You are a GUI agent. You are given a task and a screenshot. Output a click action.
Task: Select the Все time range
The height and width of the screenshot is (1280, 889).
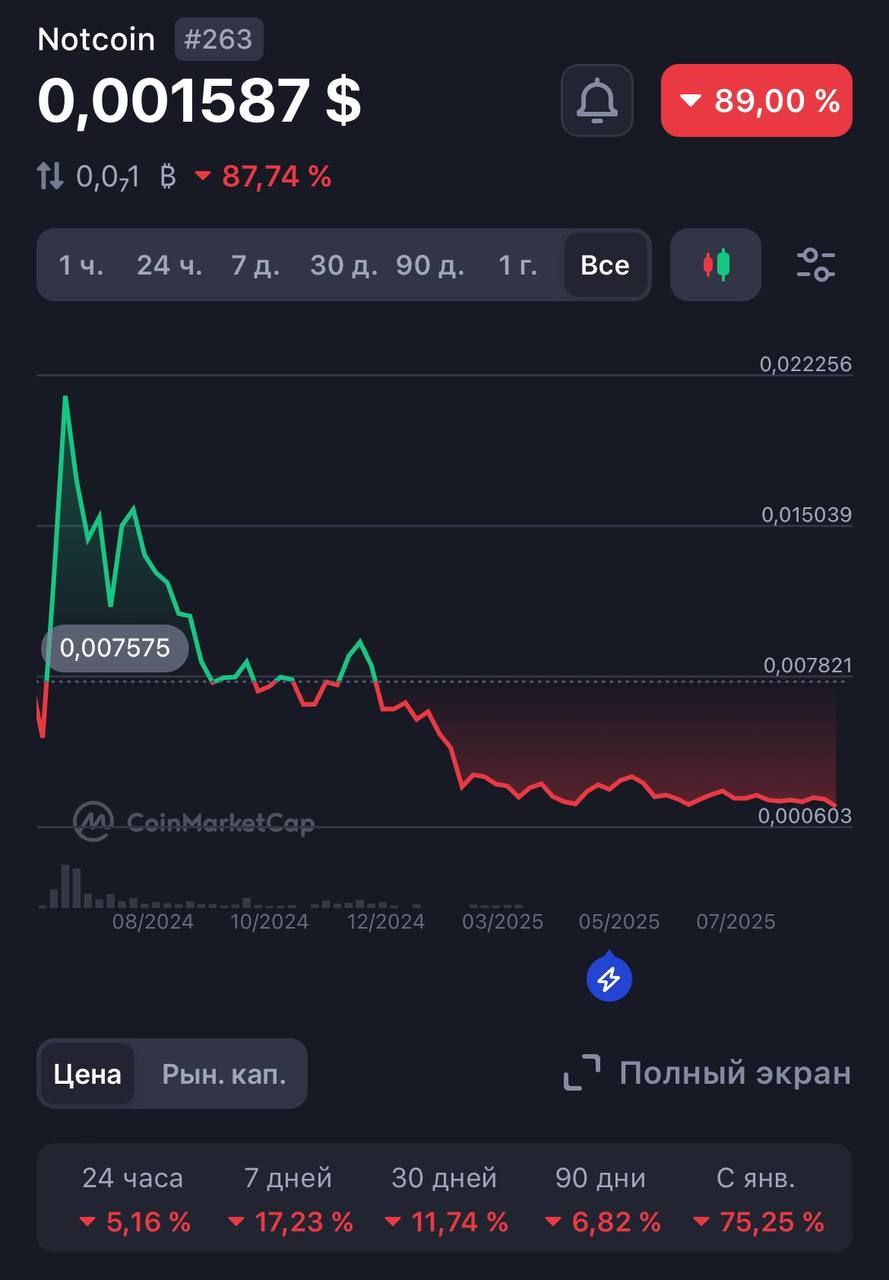[605, 265]
